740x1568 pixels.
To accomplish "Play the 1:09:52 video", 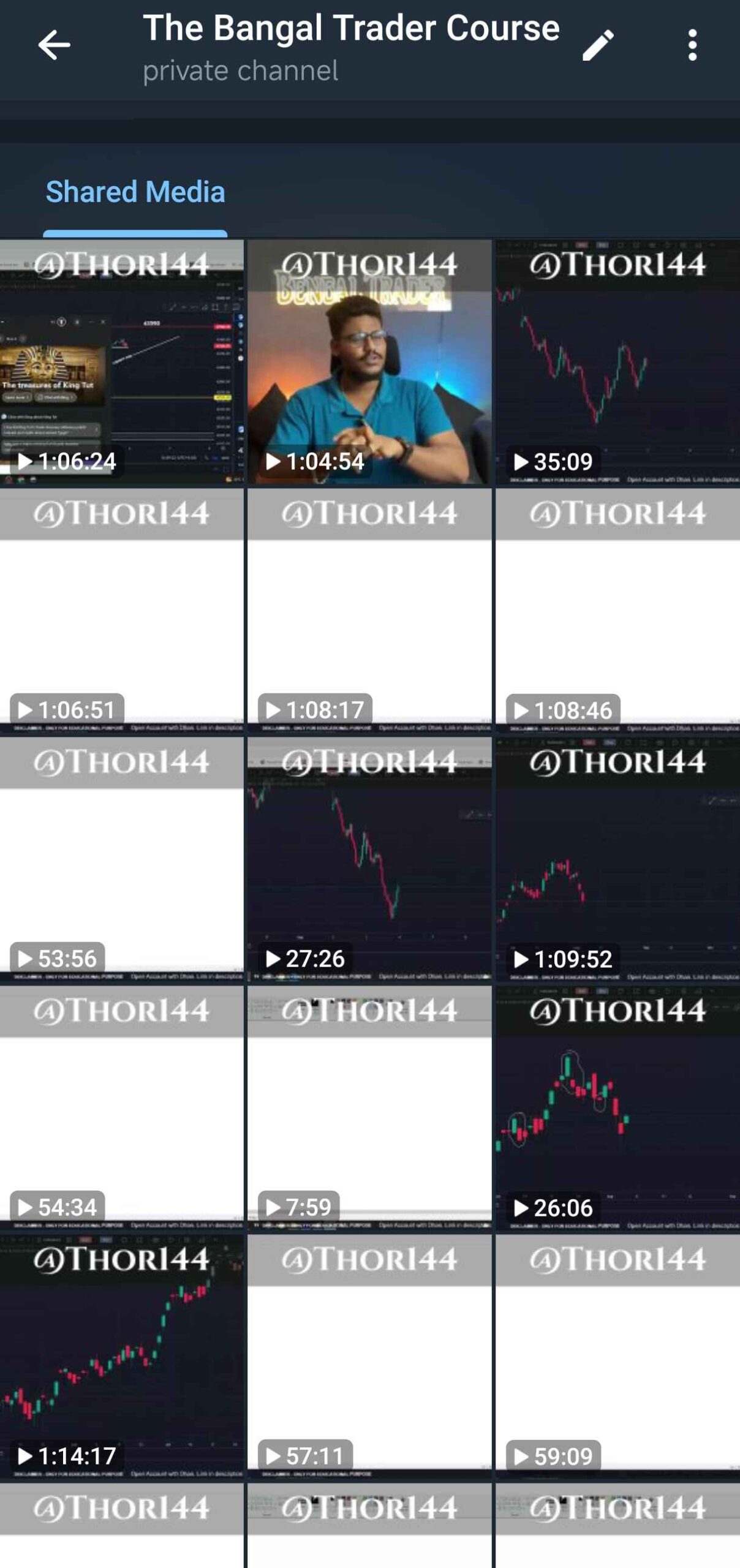I will (617, 860).
